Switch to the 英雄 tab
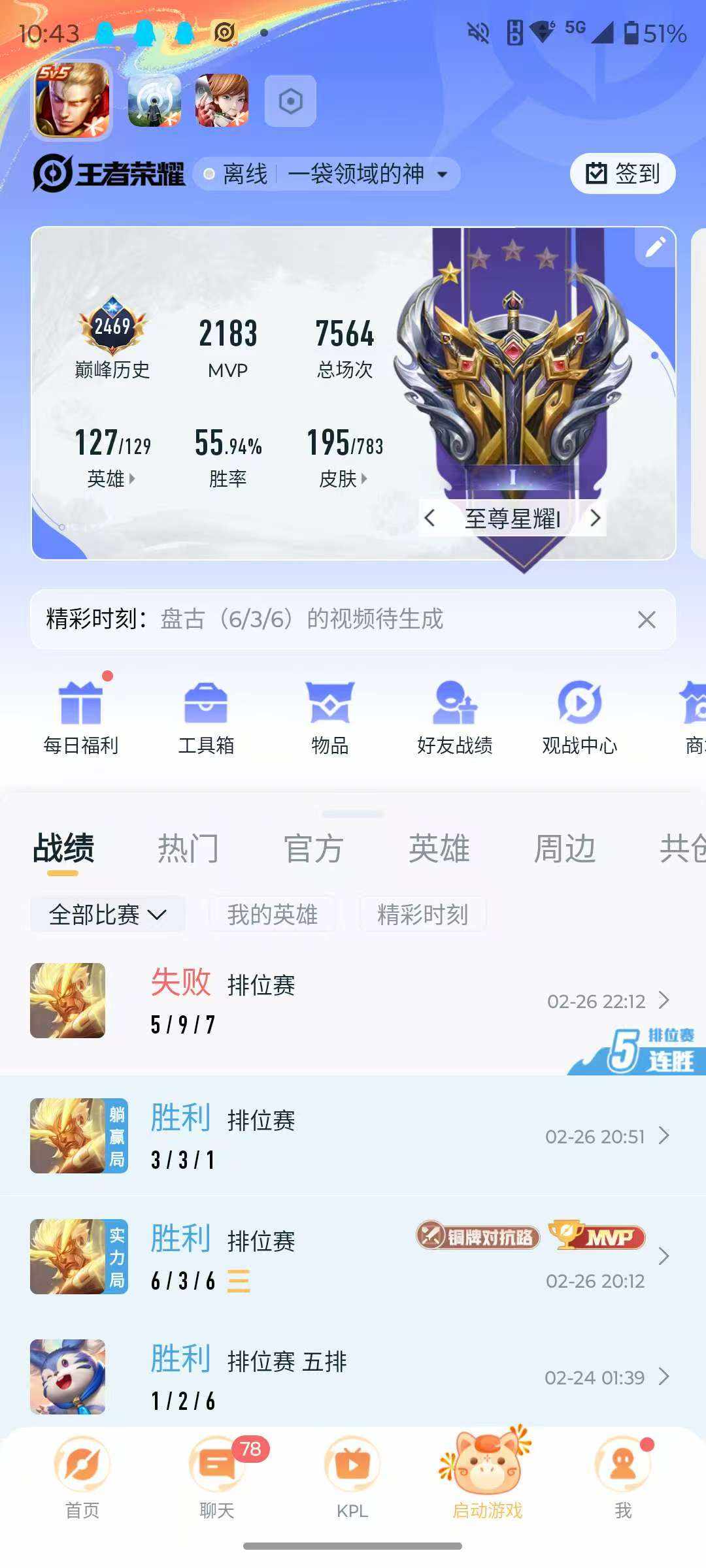Screen dimensions: 706x1568 (x=438, y=848)
